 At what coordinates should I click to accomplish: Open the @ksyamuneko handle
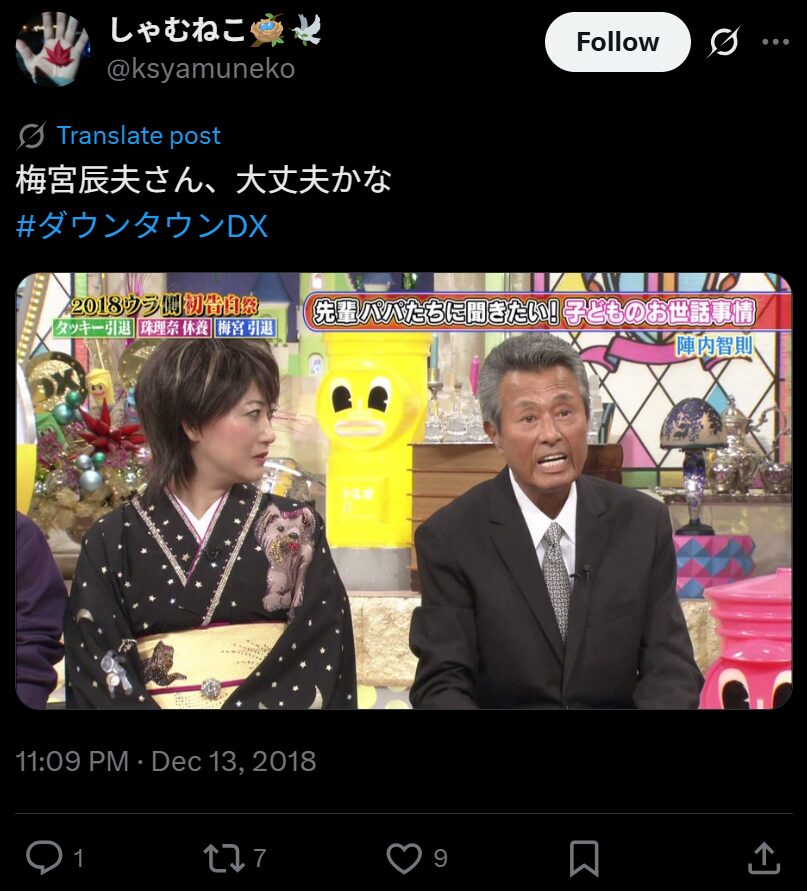point(200,70)
